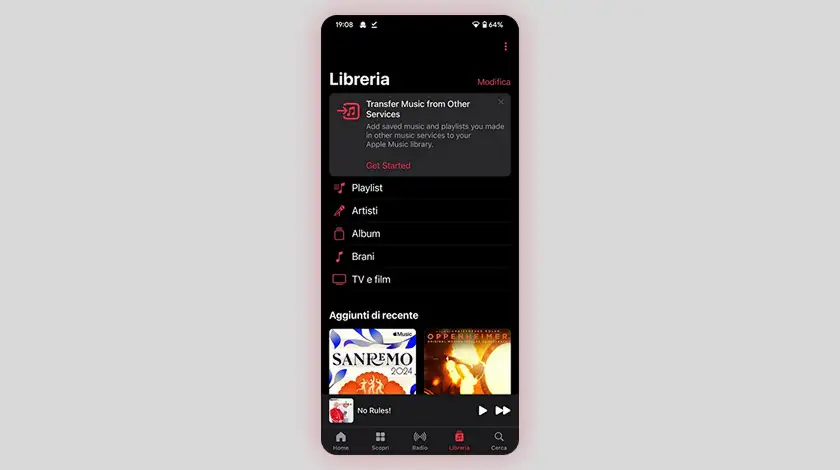Image resolution: width=840 pixels, height=470 pixels.
Task: Open the Oppenheimer soundtrack album
Action: tap(467, 362)
